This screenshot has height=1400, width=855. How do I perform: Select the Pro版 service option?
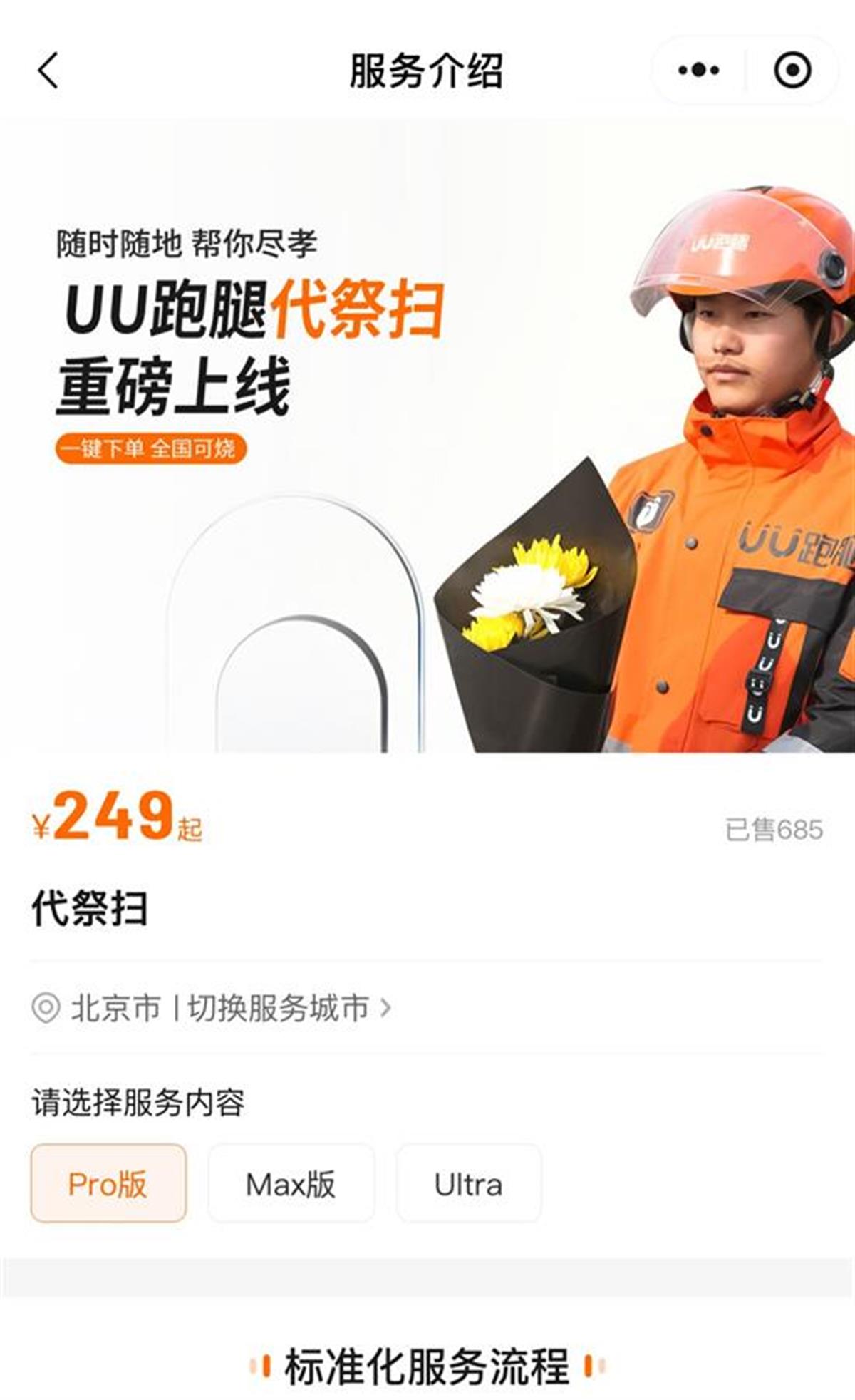[x=108, y=1184]
